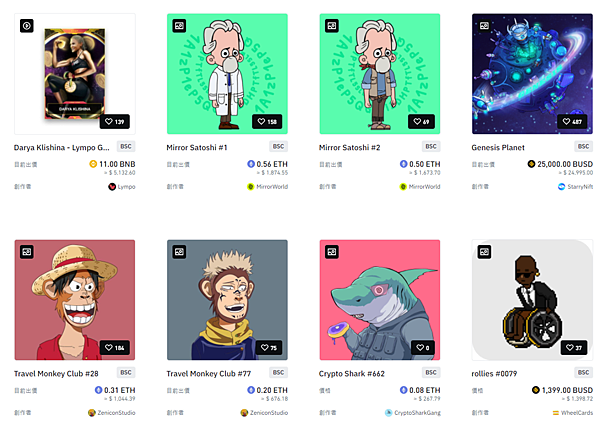Like the Darya Klishina NFT
Image resolution: width=600 pixels, height=423 pixels.
click(x=114, y=122)
